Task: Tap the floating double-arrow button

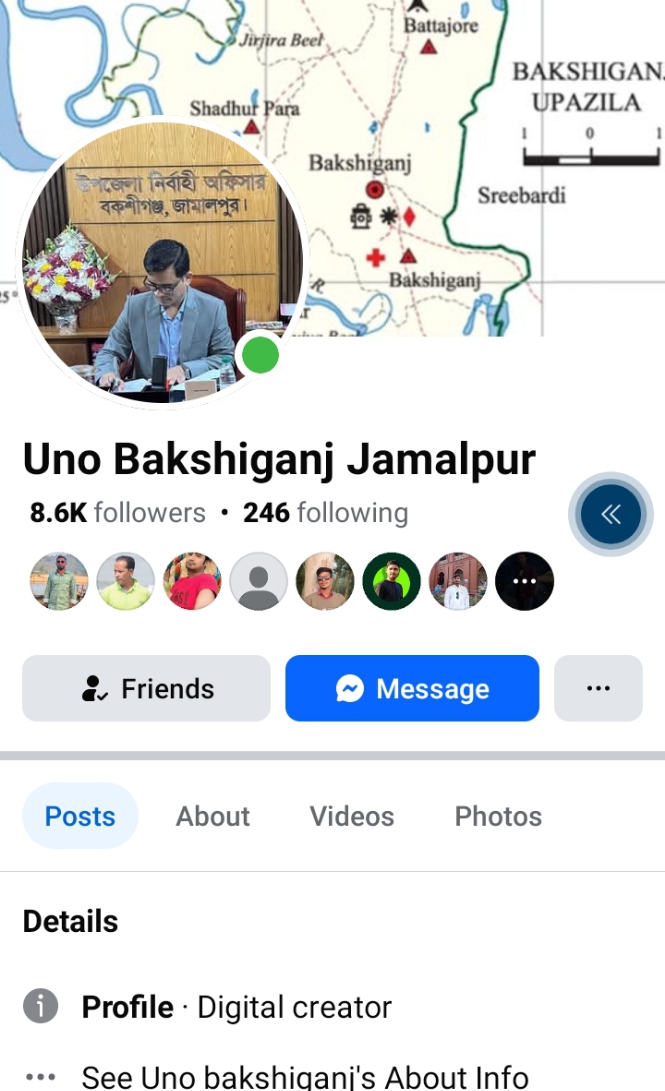Action: (610, 515)
